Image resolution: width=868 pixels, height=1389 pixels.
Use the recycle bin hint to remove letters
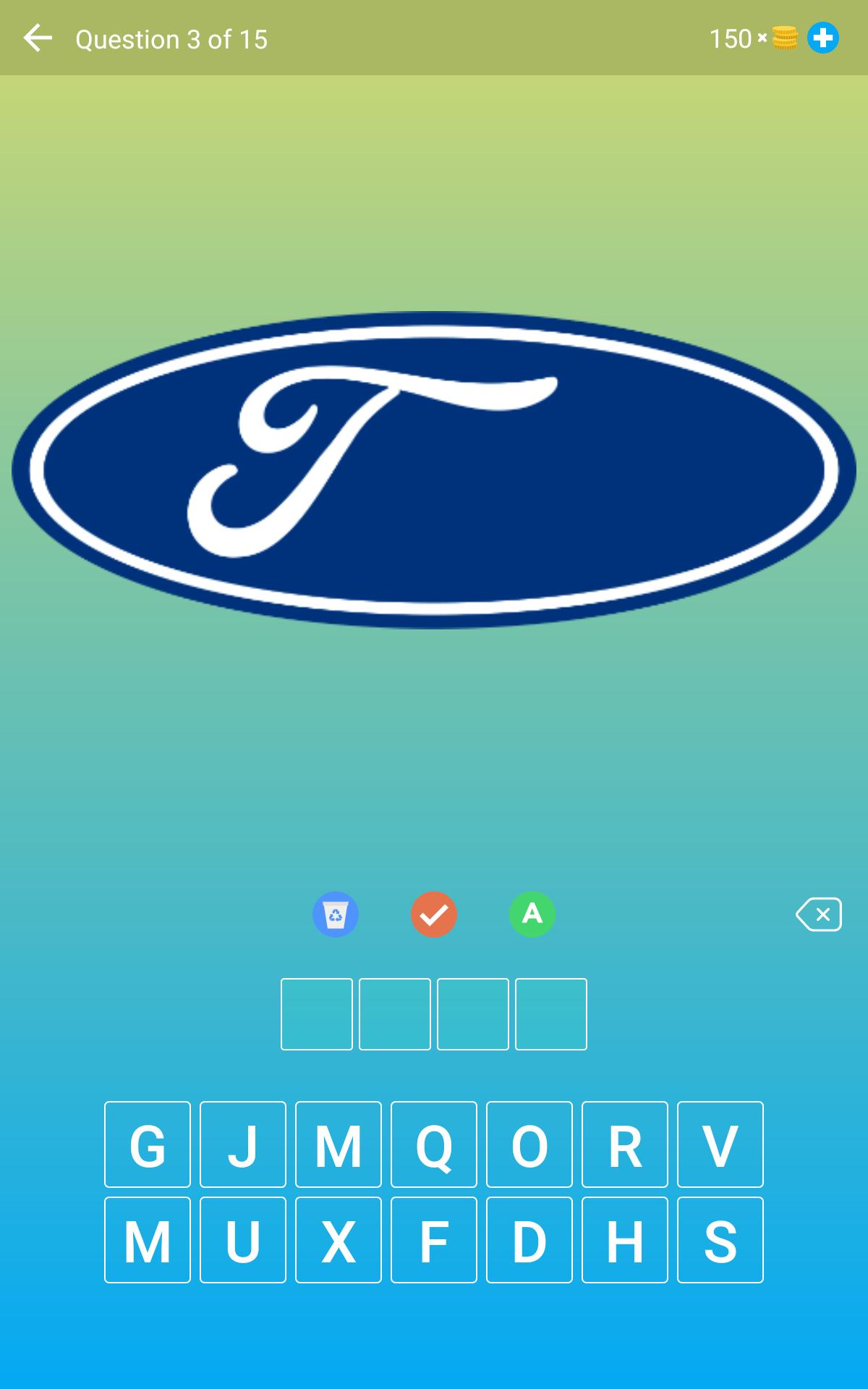click(x=336, y=914)
